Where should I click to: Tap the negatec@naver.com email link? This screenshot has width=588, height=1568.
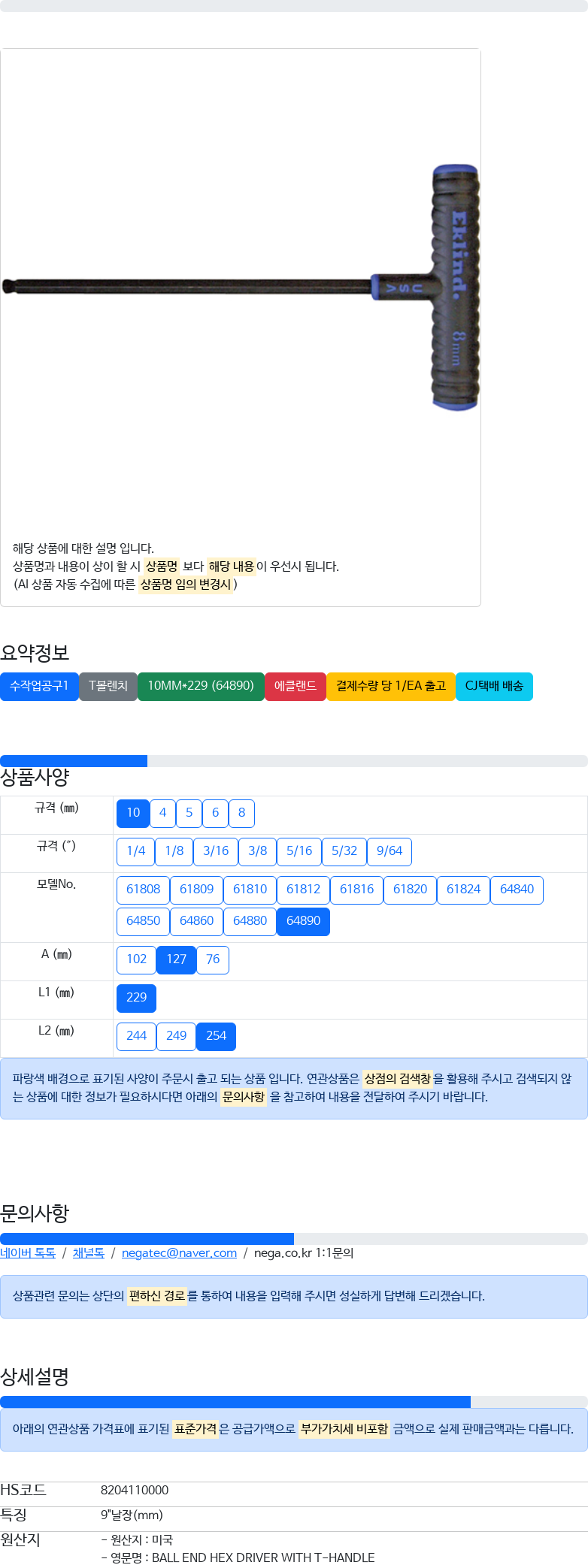pos(179,1253)
